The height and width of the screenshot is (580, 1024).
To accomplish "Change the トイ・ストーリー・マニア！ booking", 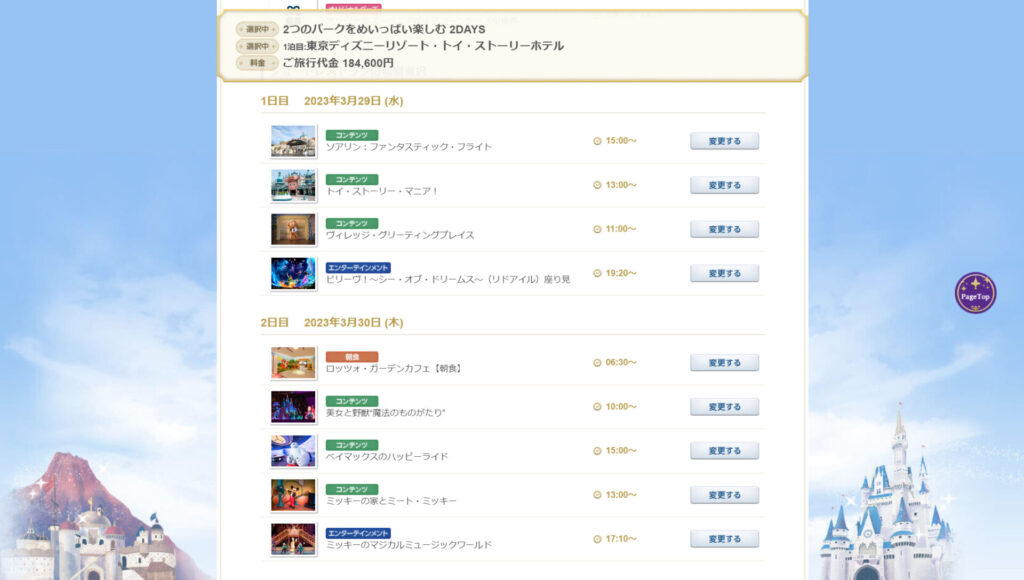I will [724, 185].
